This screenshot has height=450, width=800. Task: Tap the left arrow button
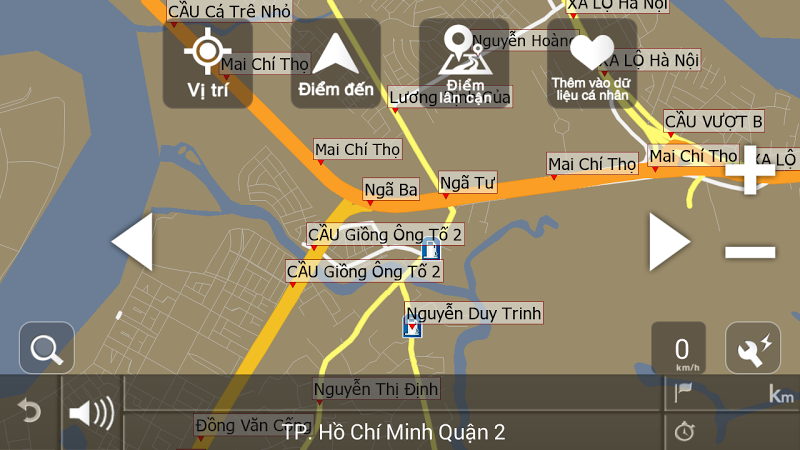pos(132,242)
